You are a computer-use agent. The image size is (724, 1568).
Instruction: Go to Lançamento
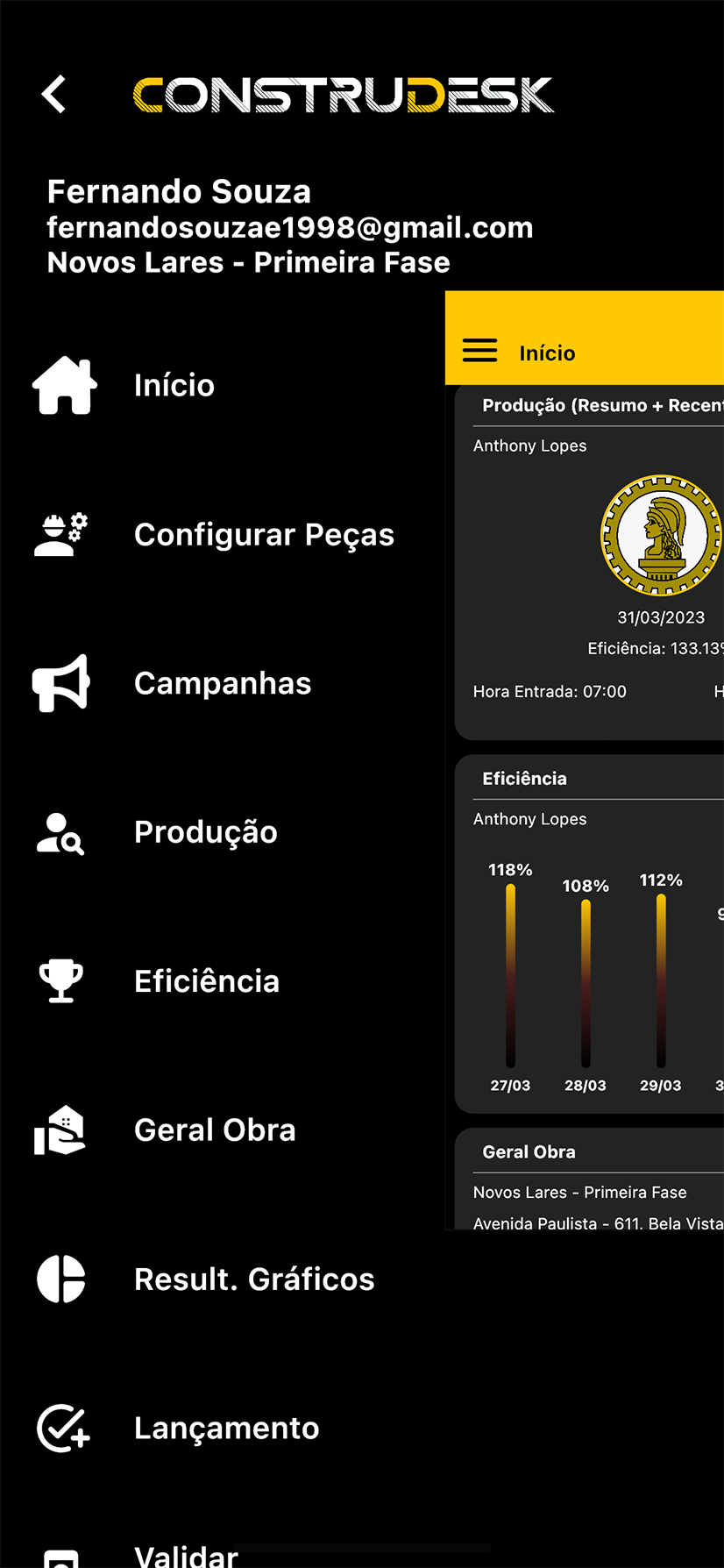(x=226, y=1429)
